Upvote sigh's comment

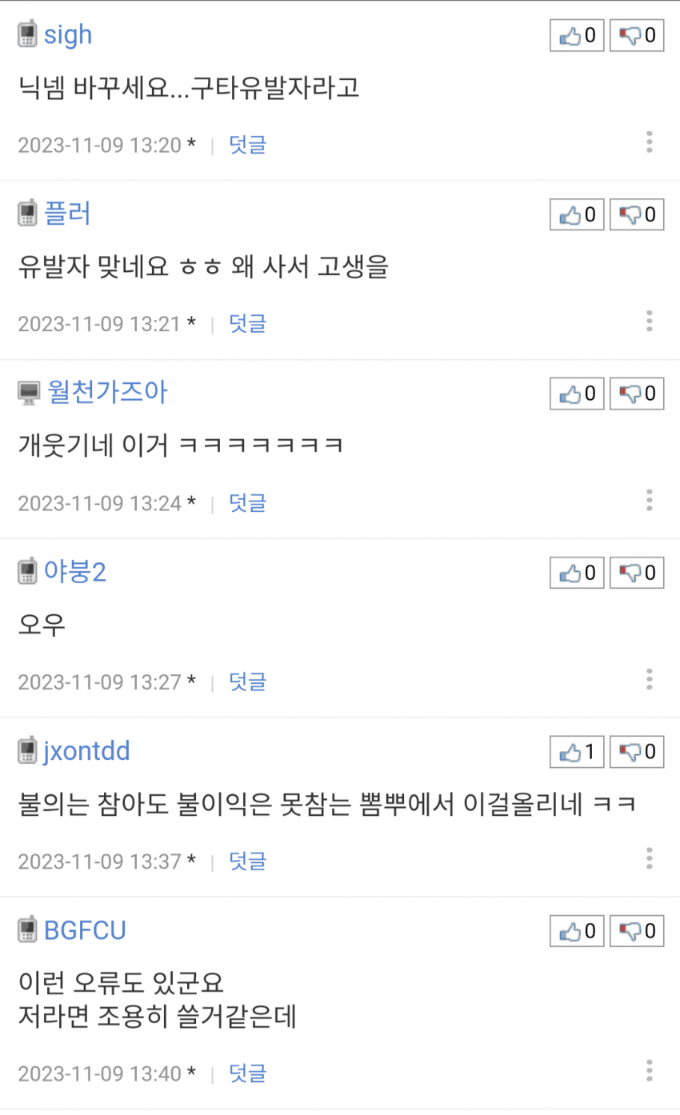click(x=577, y=36)
